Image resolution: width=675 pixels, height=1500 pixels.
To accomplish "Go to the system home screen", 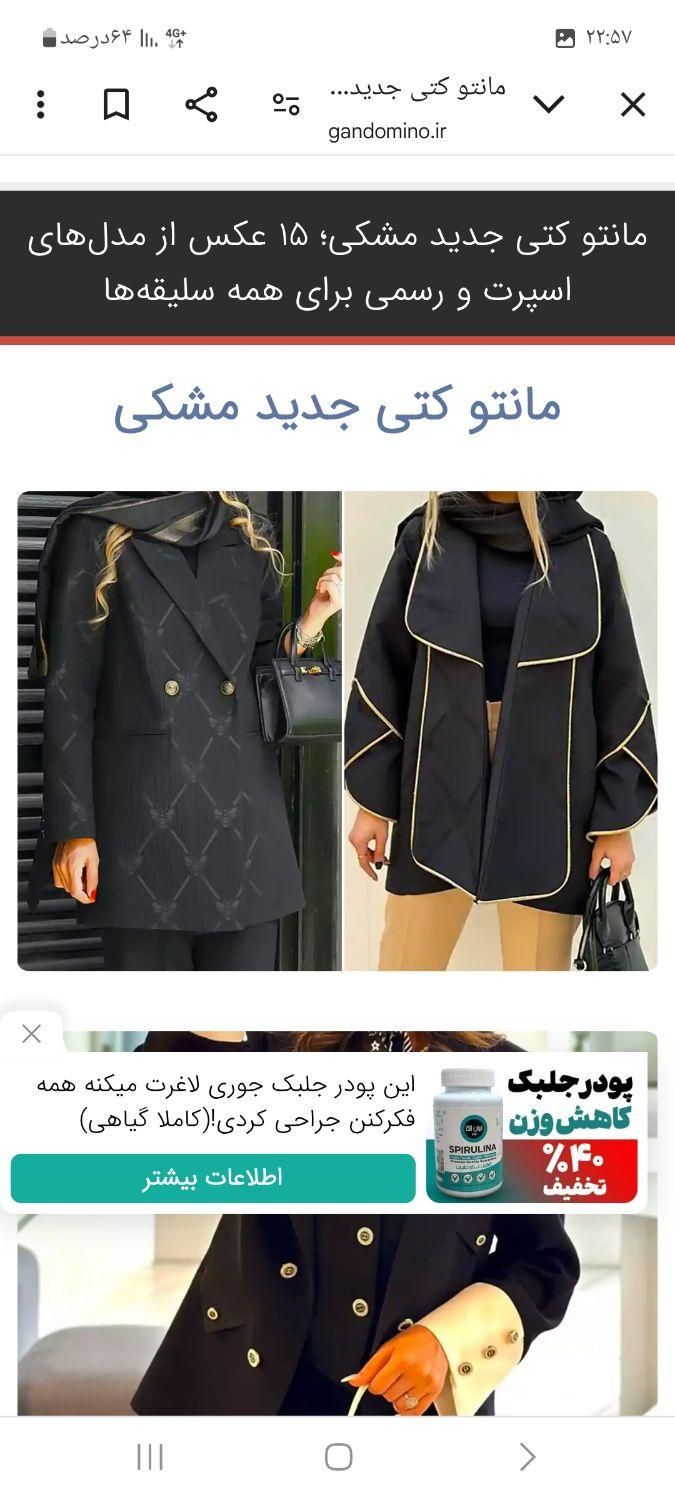I will pos(338,1457).
